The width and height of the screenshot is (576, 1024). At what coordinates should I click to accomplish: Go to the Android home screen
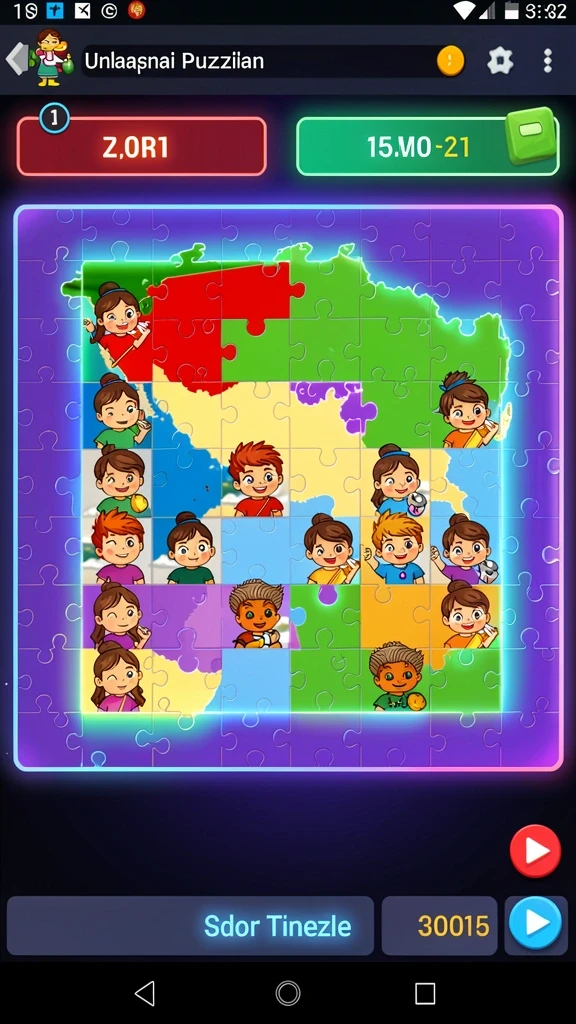tap(288, 993)
